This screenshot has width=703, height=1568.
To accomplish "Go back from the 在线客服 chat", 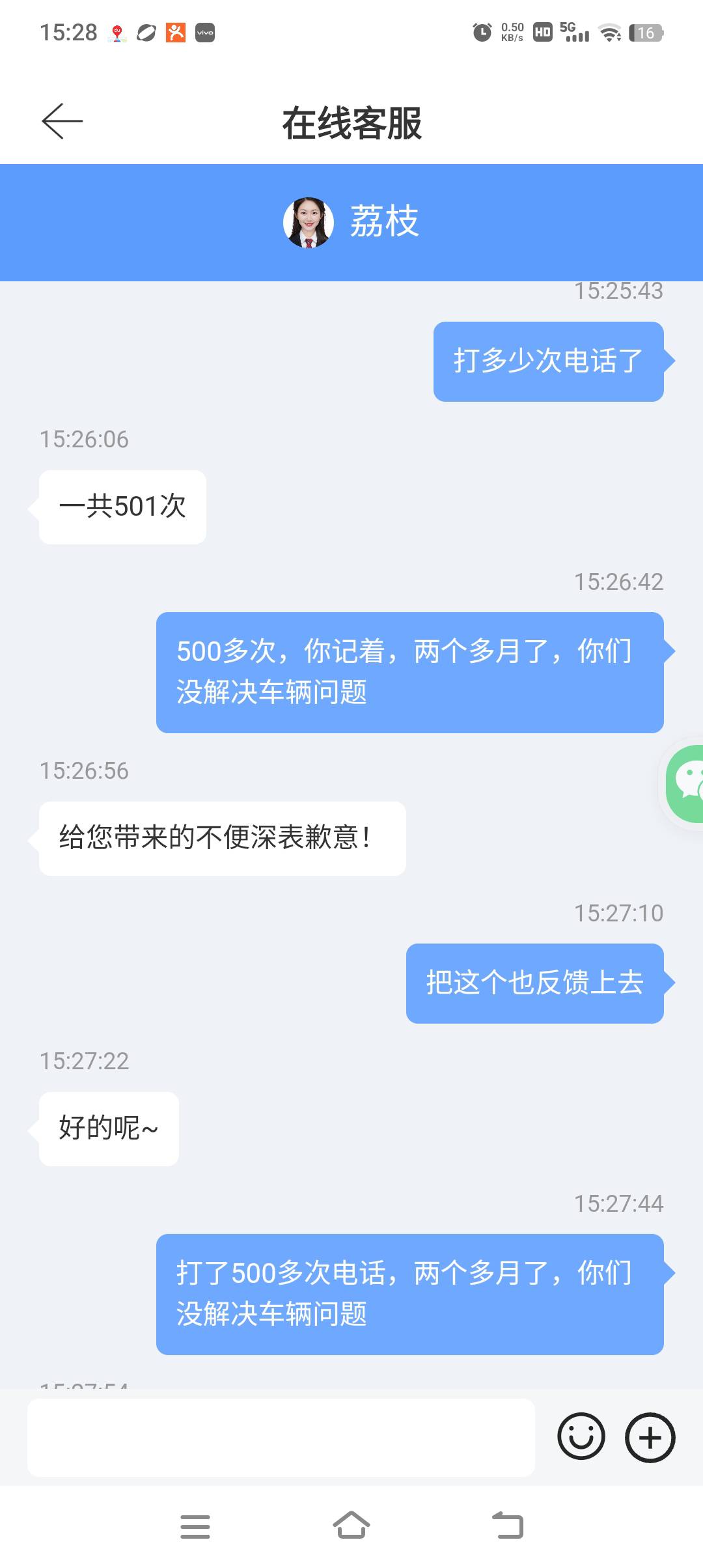I will click(62, 121).
